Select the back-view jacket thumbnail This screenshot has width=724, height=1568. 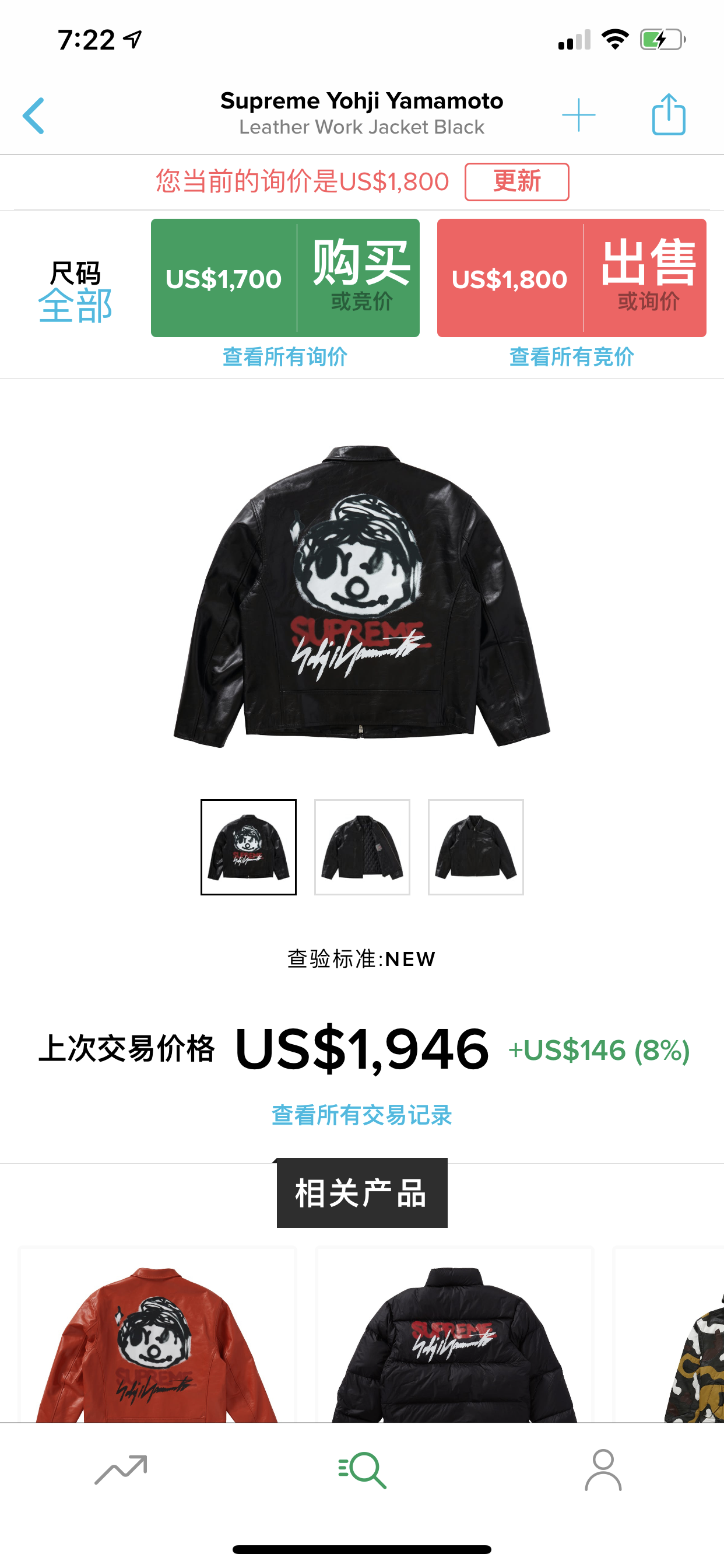(249, 846)
